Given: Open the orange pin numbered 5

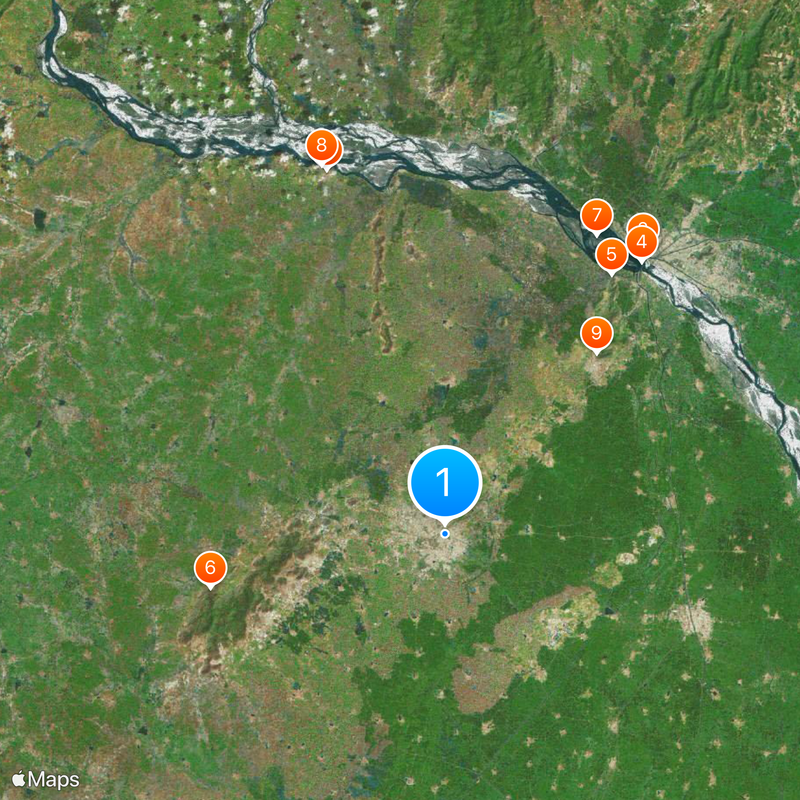Looking at the screenshot, I should [611, 254].
